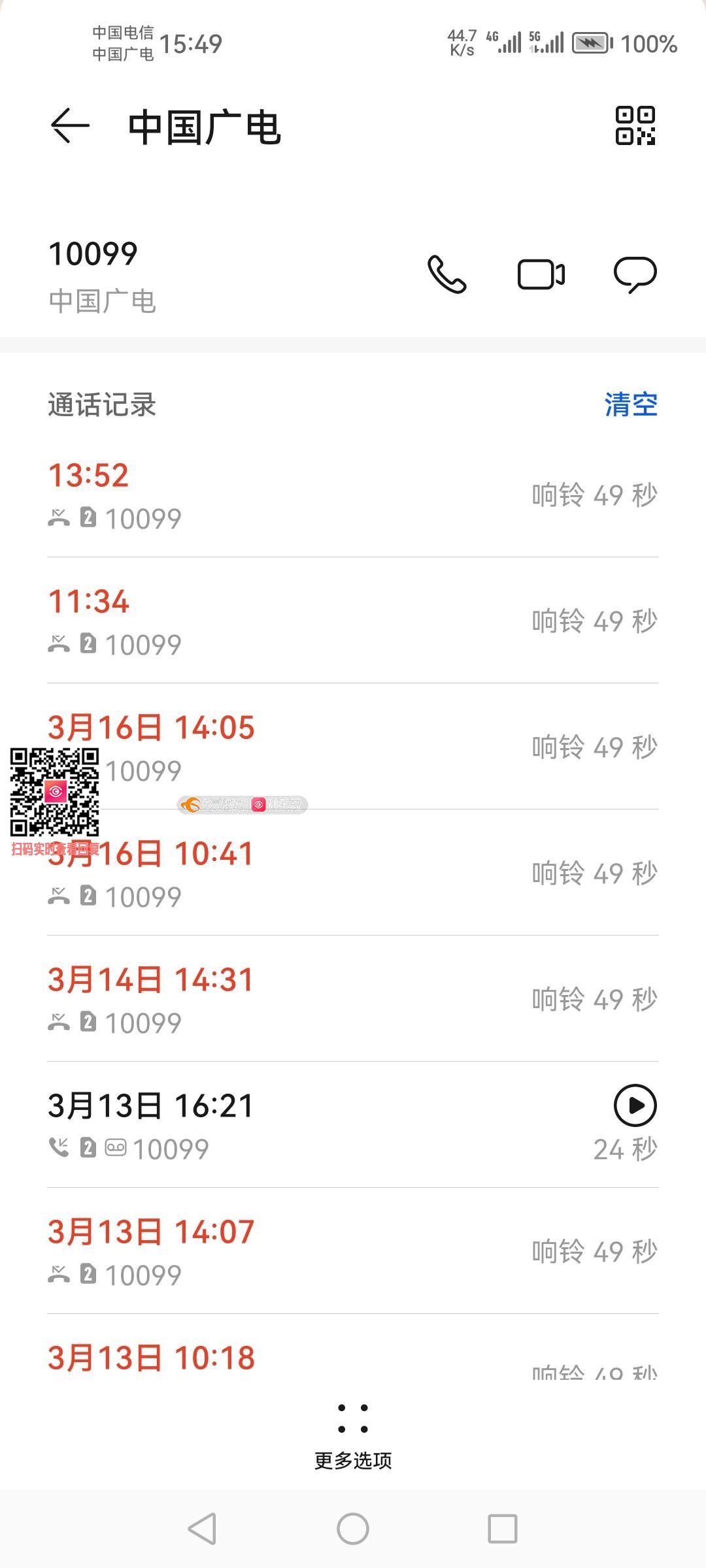
Task: Open the 3月13日 14:07 call record
Action: tap(353, 1251)
